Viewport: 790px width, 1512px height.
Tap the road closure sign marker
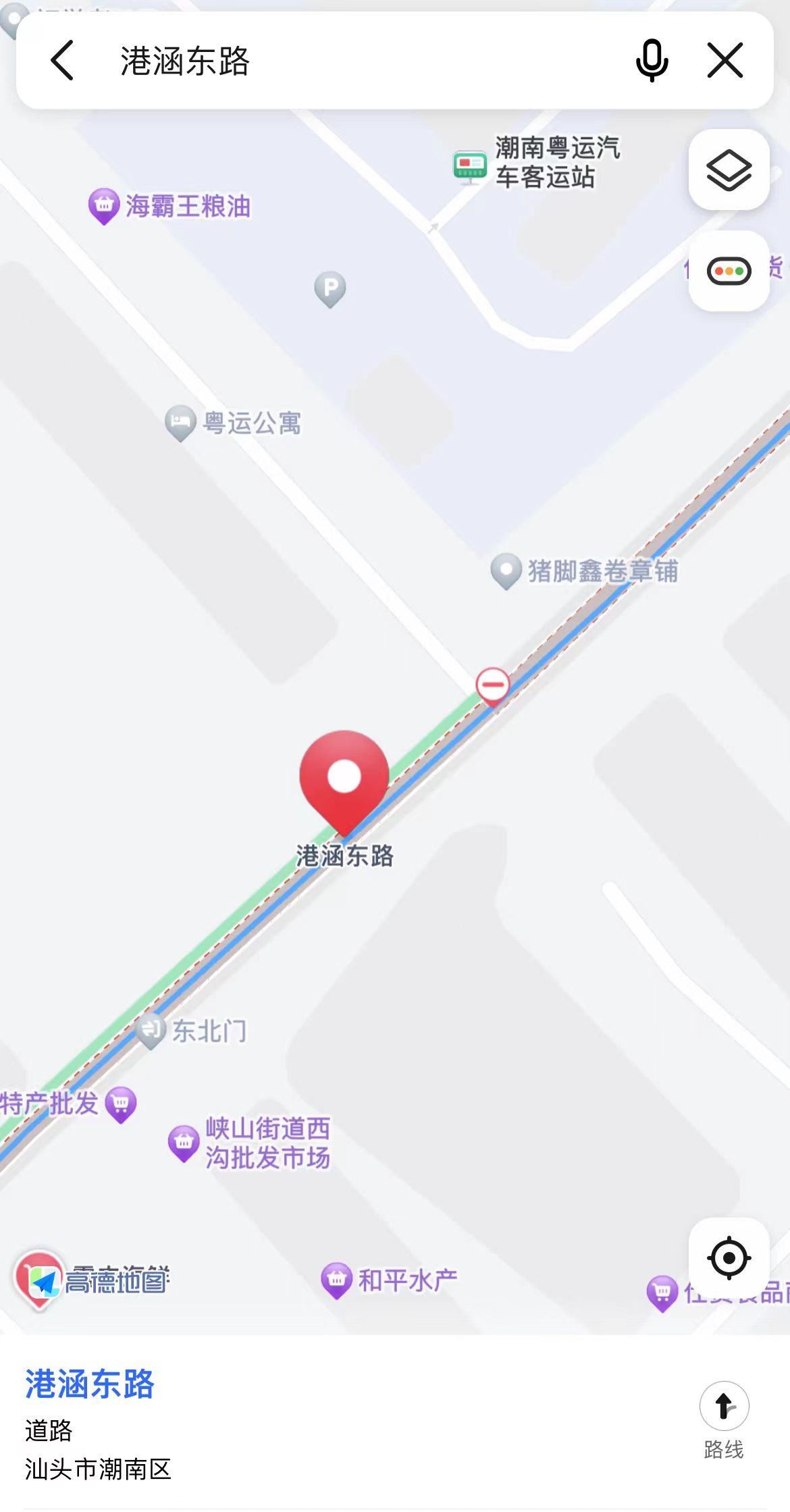pyautogui.click(x=493, y=685)
